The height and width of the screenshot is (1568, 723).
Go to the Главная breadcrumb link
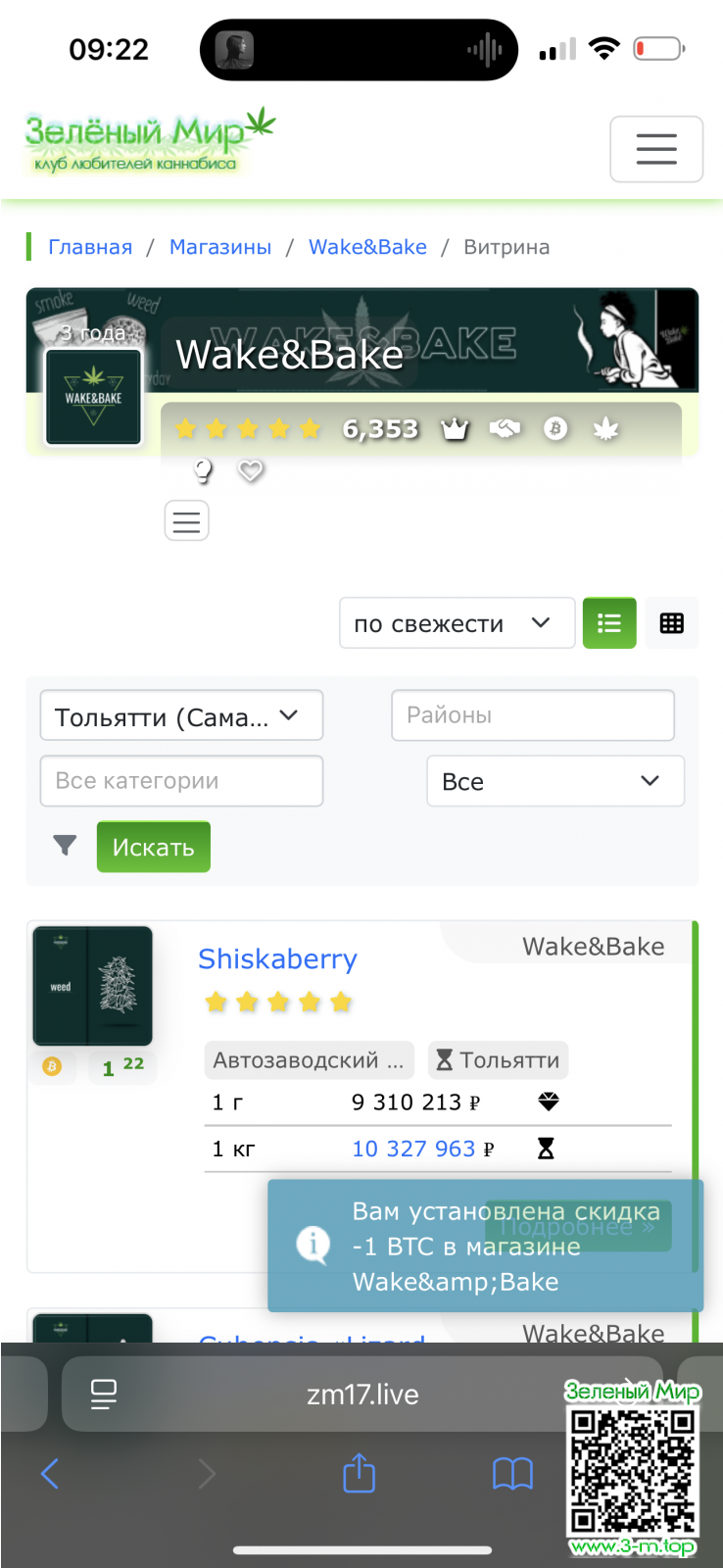[90, 247]
